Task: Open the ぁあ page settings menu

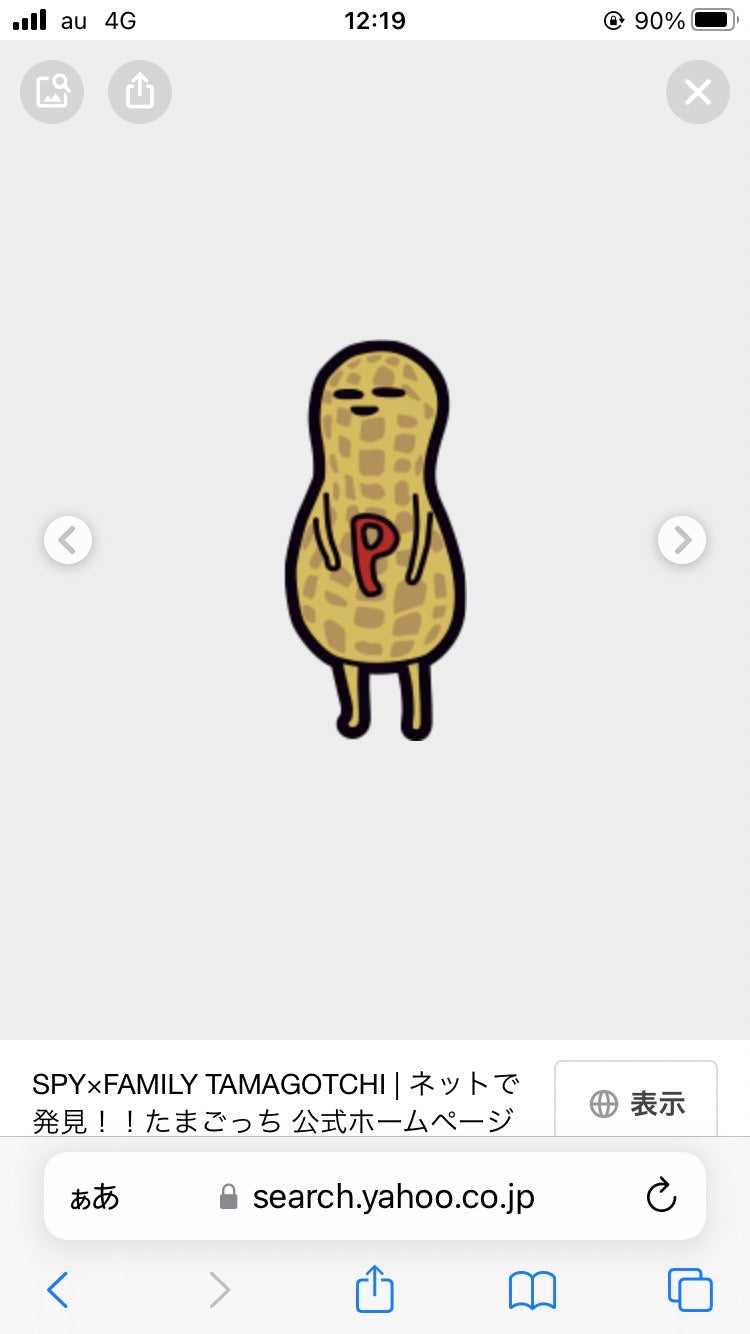Action: click(x=94, y=1196)
